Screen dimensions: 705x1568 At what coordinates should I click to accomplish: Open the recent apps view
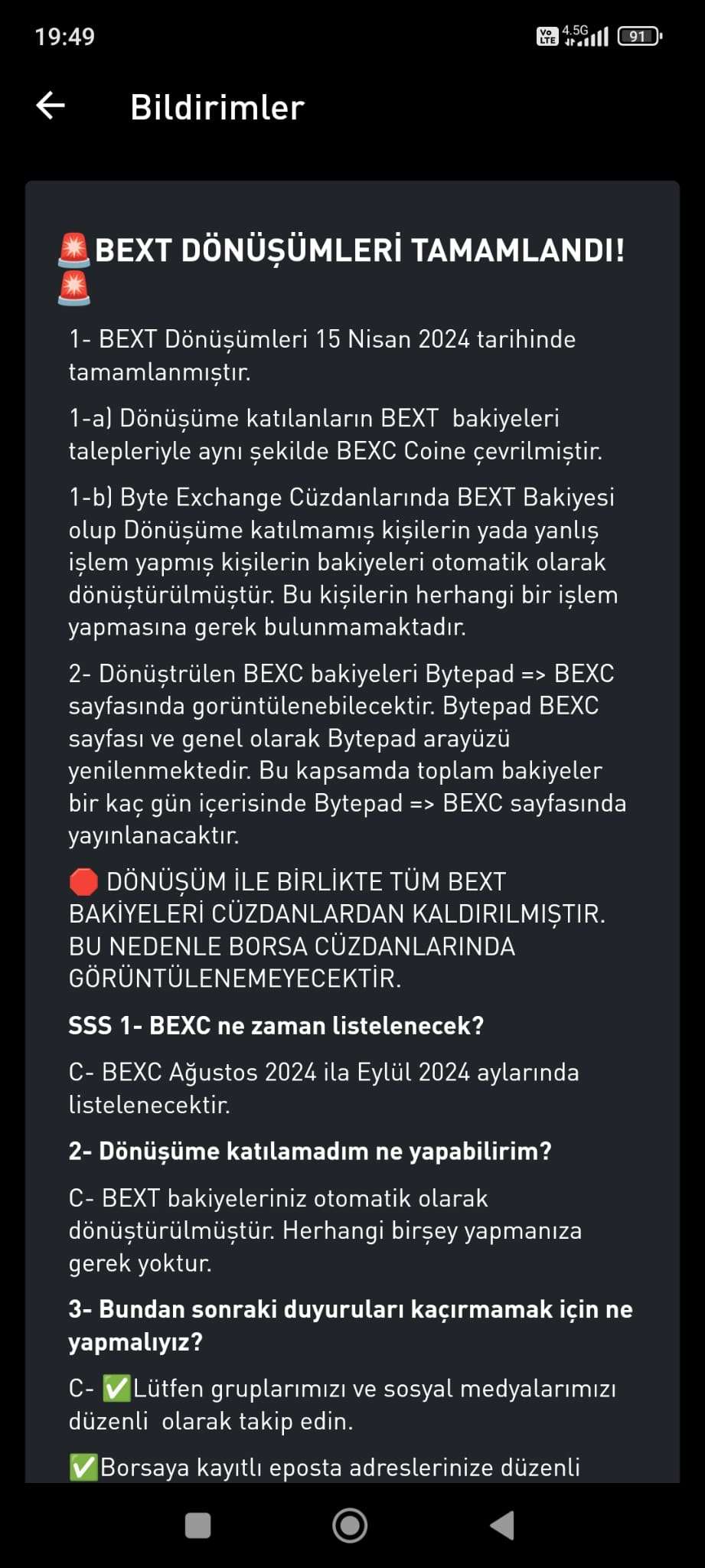(x=198, y=1525)
